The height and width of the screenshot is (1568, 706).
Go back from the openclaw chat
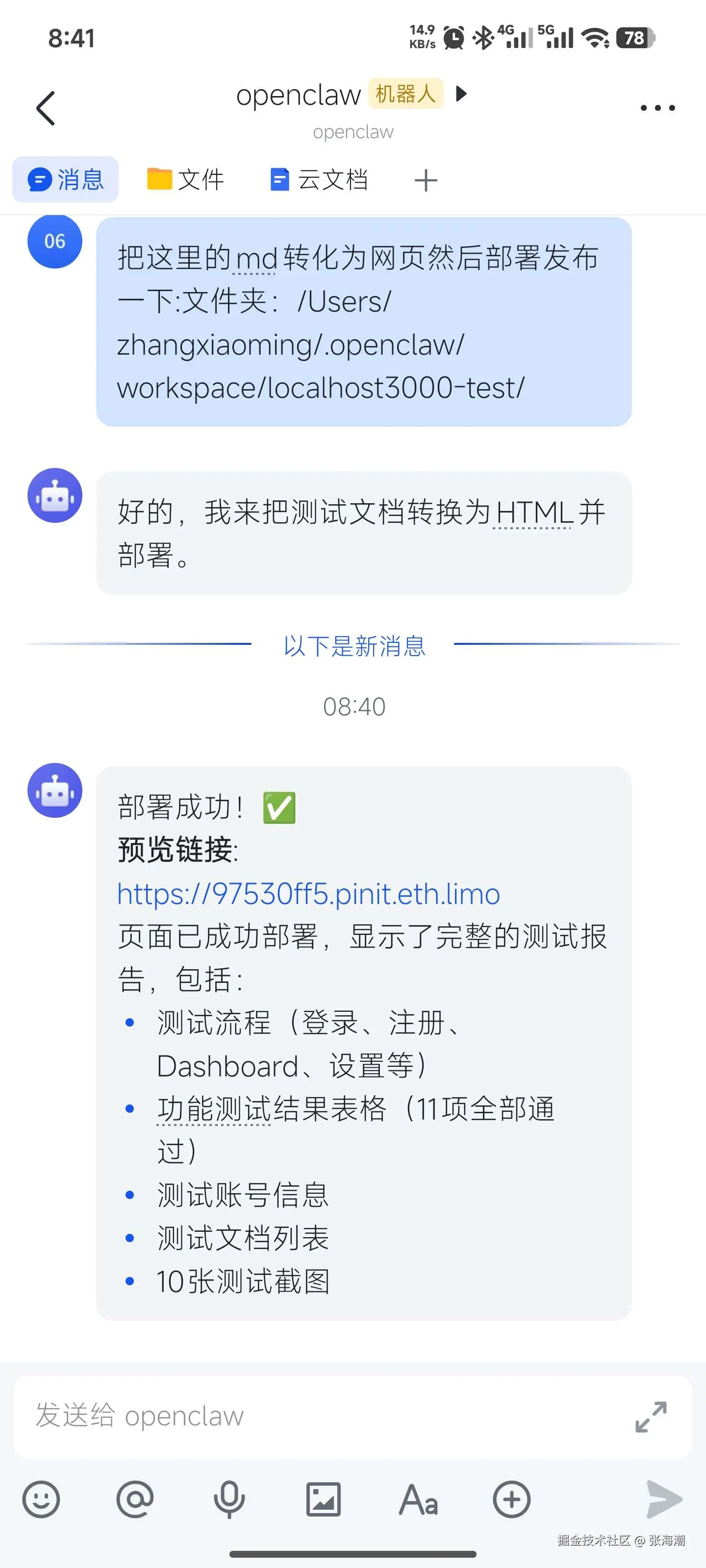coord(46,108)
